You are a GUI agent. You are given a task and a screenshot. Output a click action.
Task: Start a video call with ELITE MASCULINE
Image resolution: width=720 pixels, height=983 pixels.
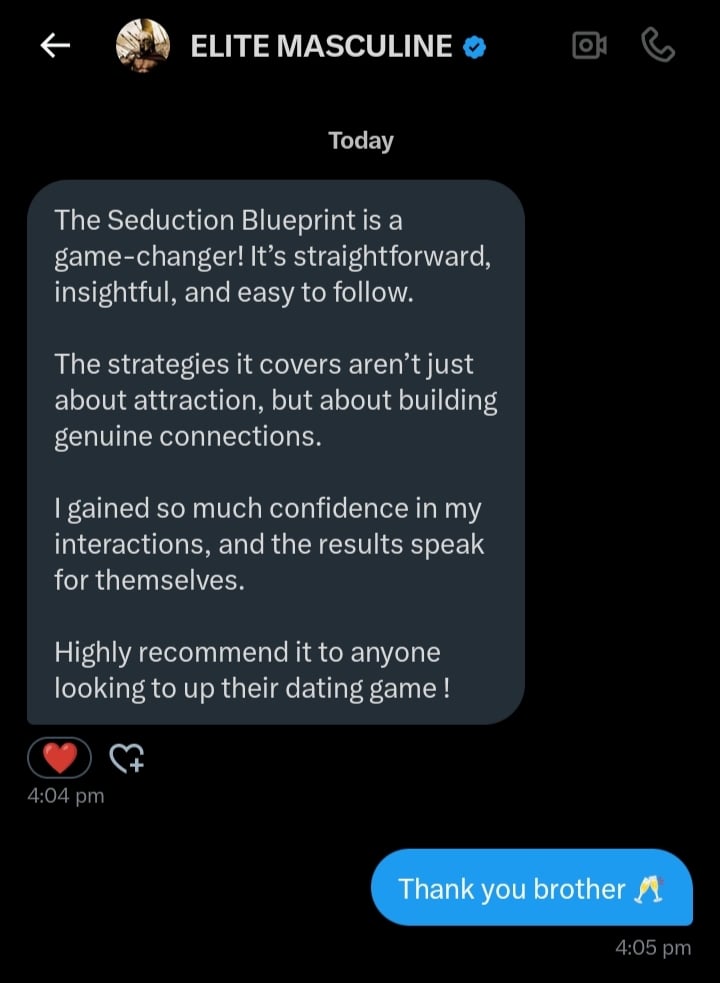pos(589,46)
